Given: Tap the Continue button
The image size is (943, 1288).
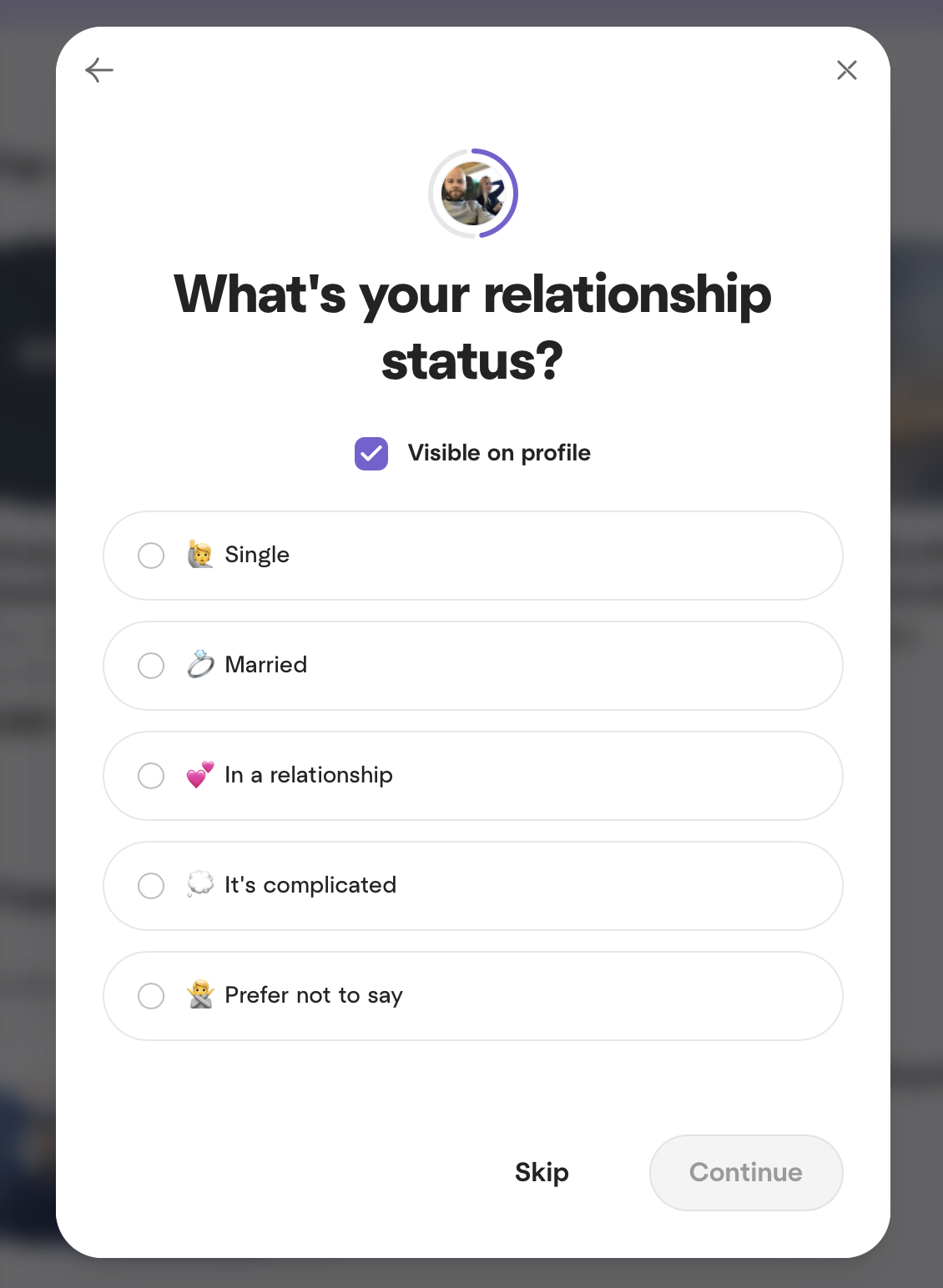Looking at the screenshot, I should (x=745, y=1172).
